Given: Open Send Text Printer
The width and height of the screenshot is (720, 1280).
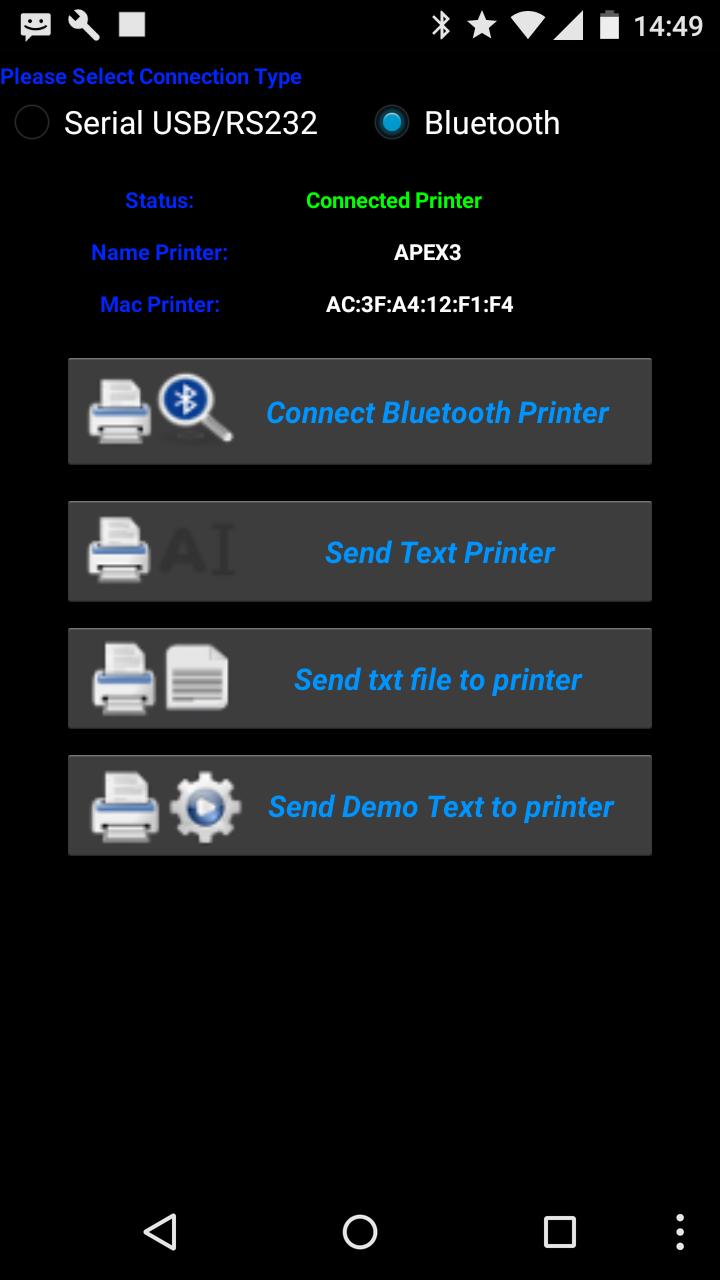Looking at the screenshot, I should point(360,552).
